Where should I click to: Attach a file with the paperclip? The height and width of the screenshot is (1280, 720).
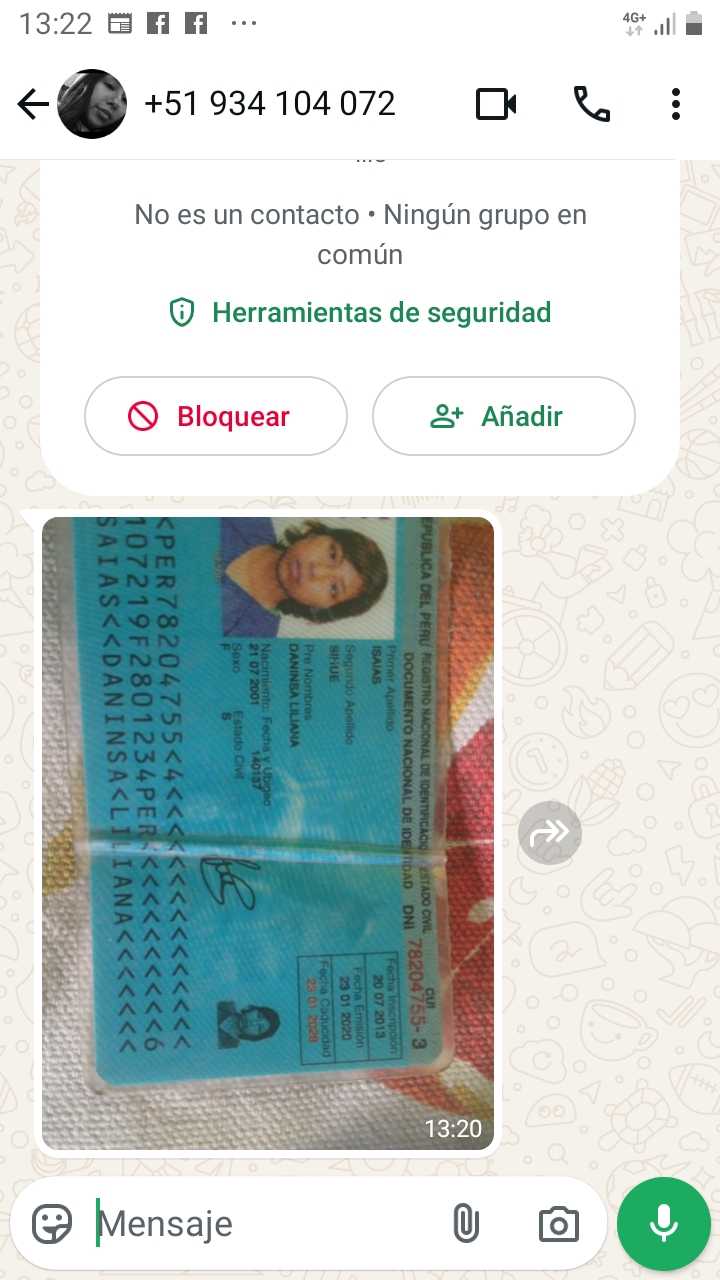[466, 1223]
